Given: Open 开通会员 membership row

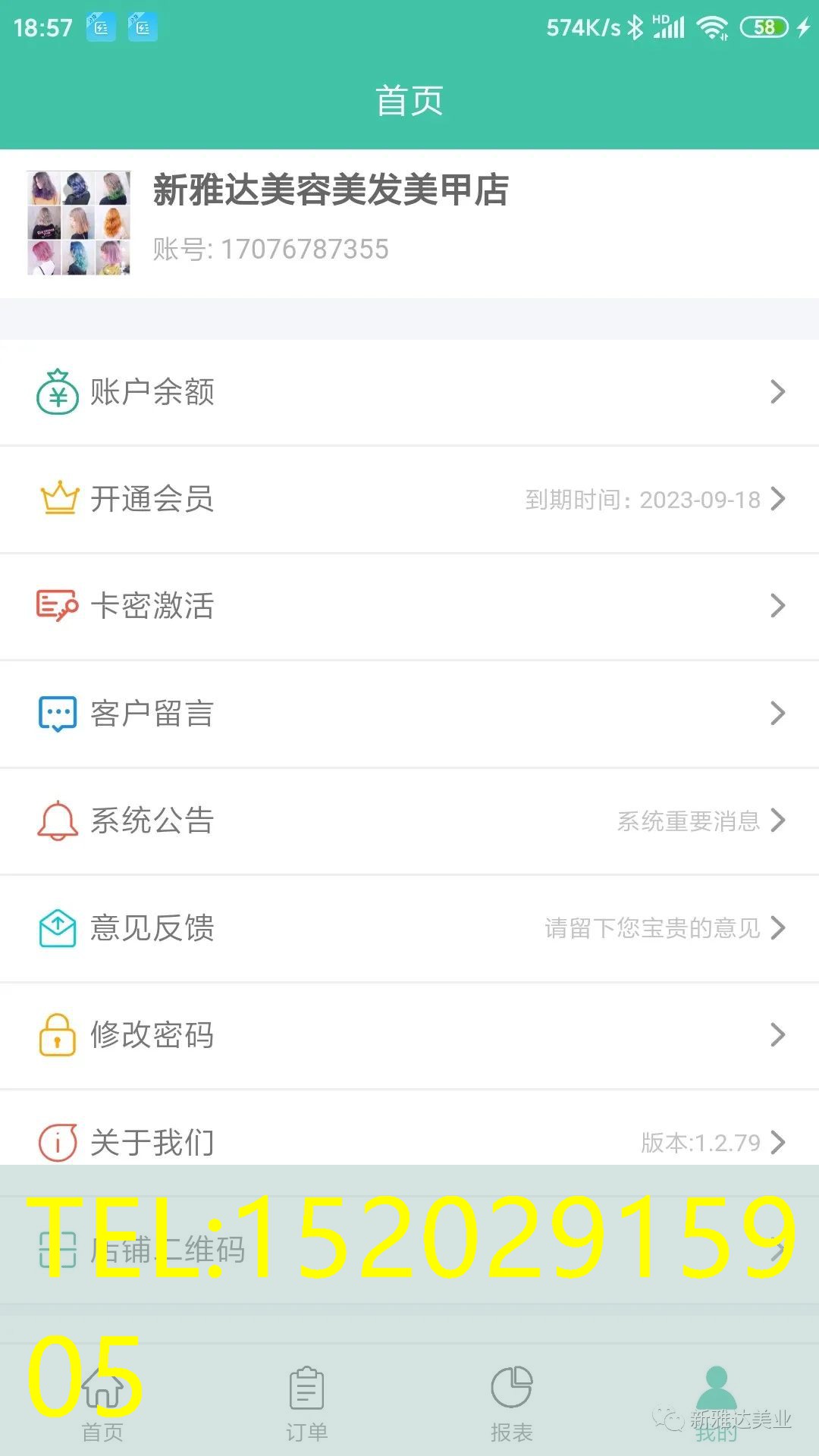Looking at the screenshot, I should pyautogui.click(x=409, y=499).
